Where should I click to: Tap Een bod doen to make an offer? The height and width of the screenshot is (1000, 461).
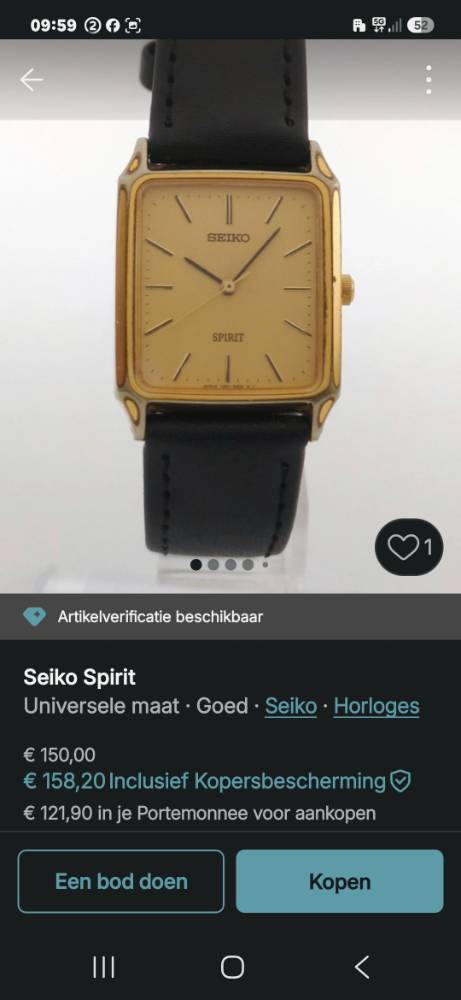pyautogui.click(x=121, y=881)
